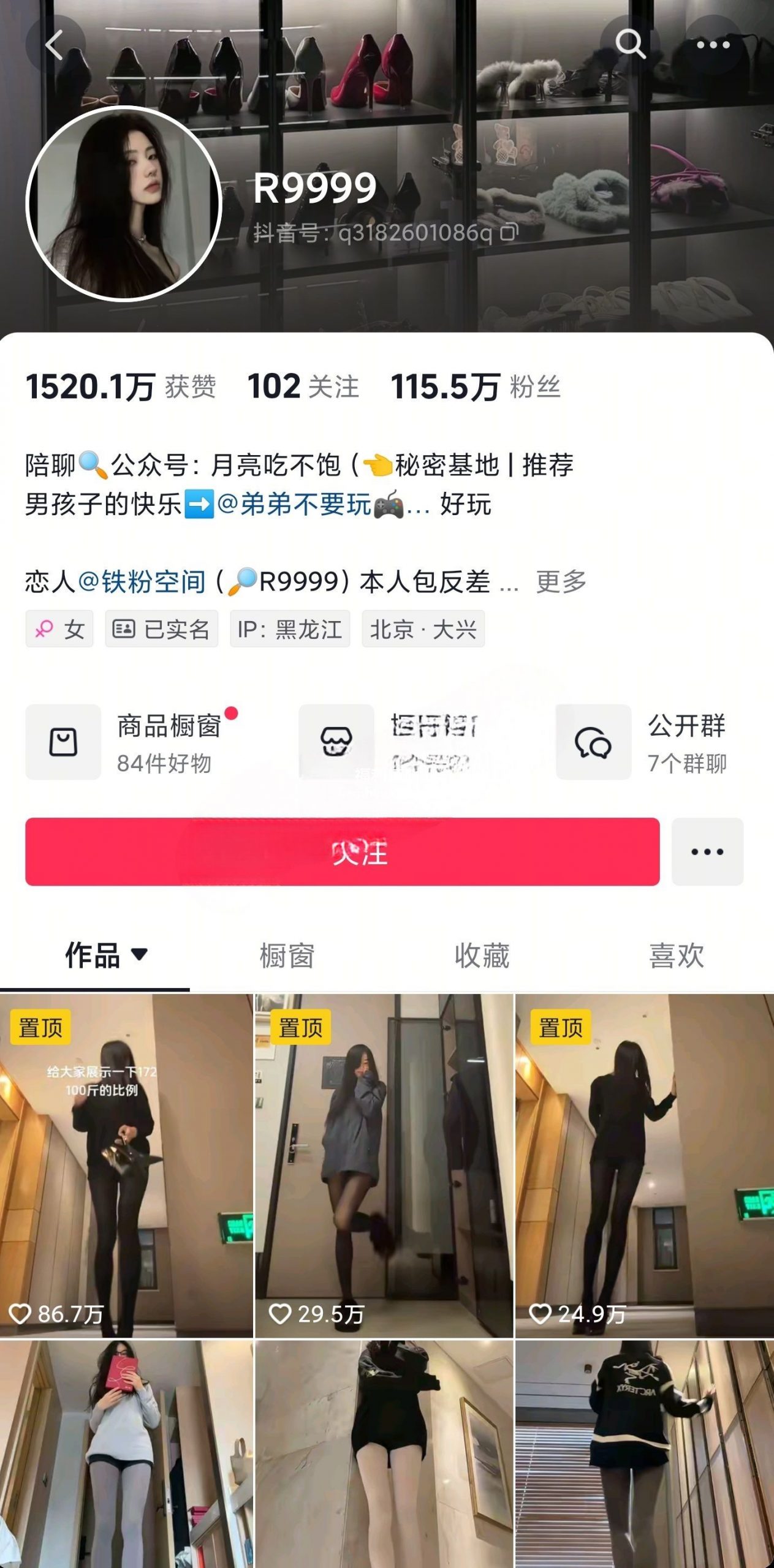Play the pinned video with 29.5万 likes
This screenshot has height=1568, width=774.
384,1164
